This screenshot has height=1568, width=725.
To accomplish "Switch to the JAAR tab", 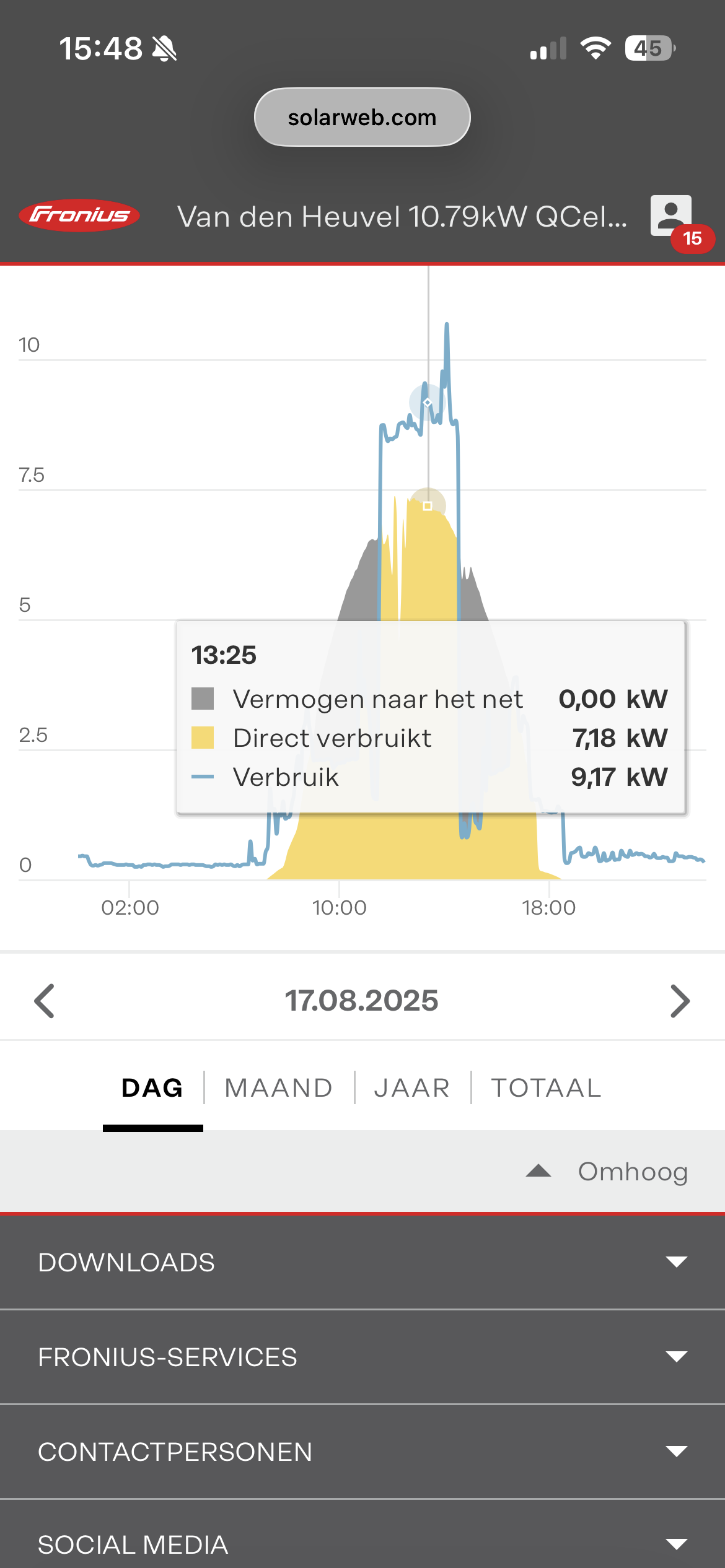I will coord(412,1088).
